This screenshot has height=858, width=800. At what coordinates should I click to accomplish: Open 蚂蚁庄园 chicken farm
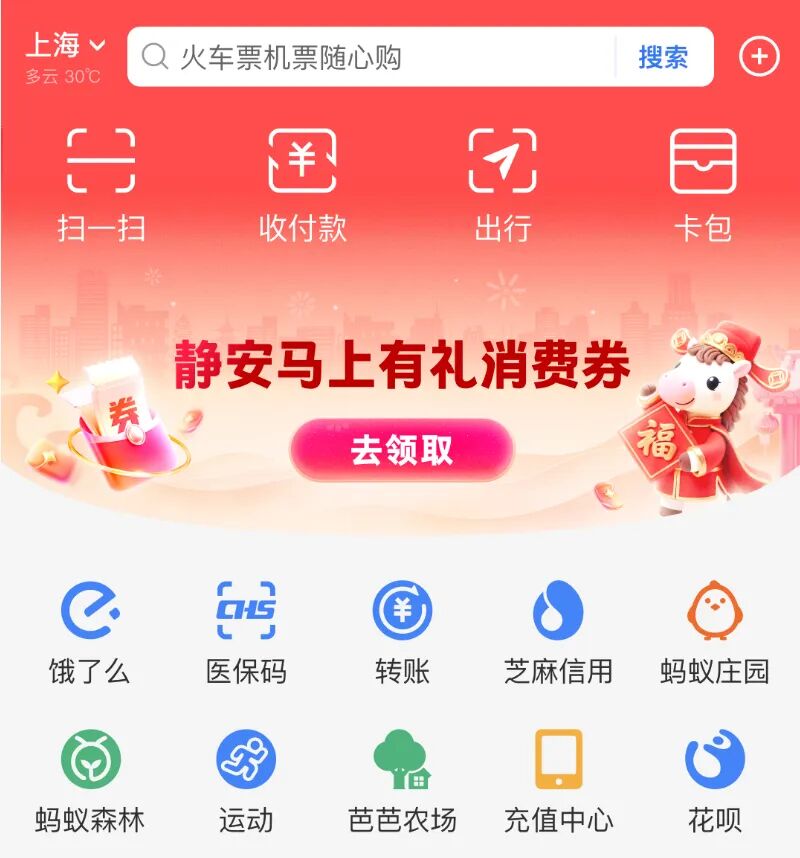pyautogui.click(x=714, y=632)
